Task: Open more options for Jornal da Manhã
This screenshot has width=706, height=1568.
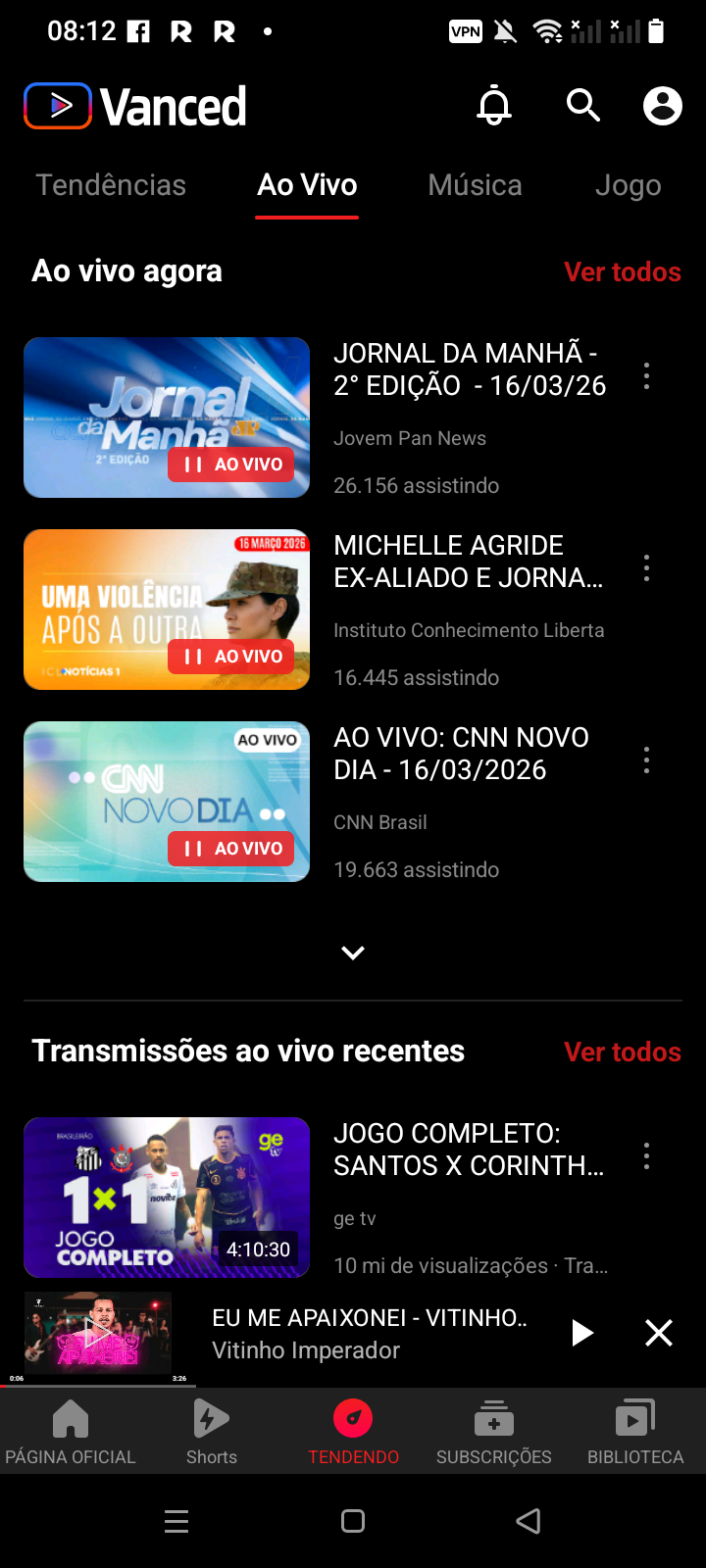Action: point(646,376)
